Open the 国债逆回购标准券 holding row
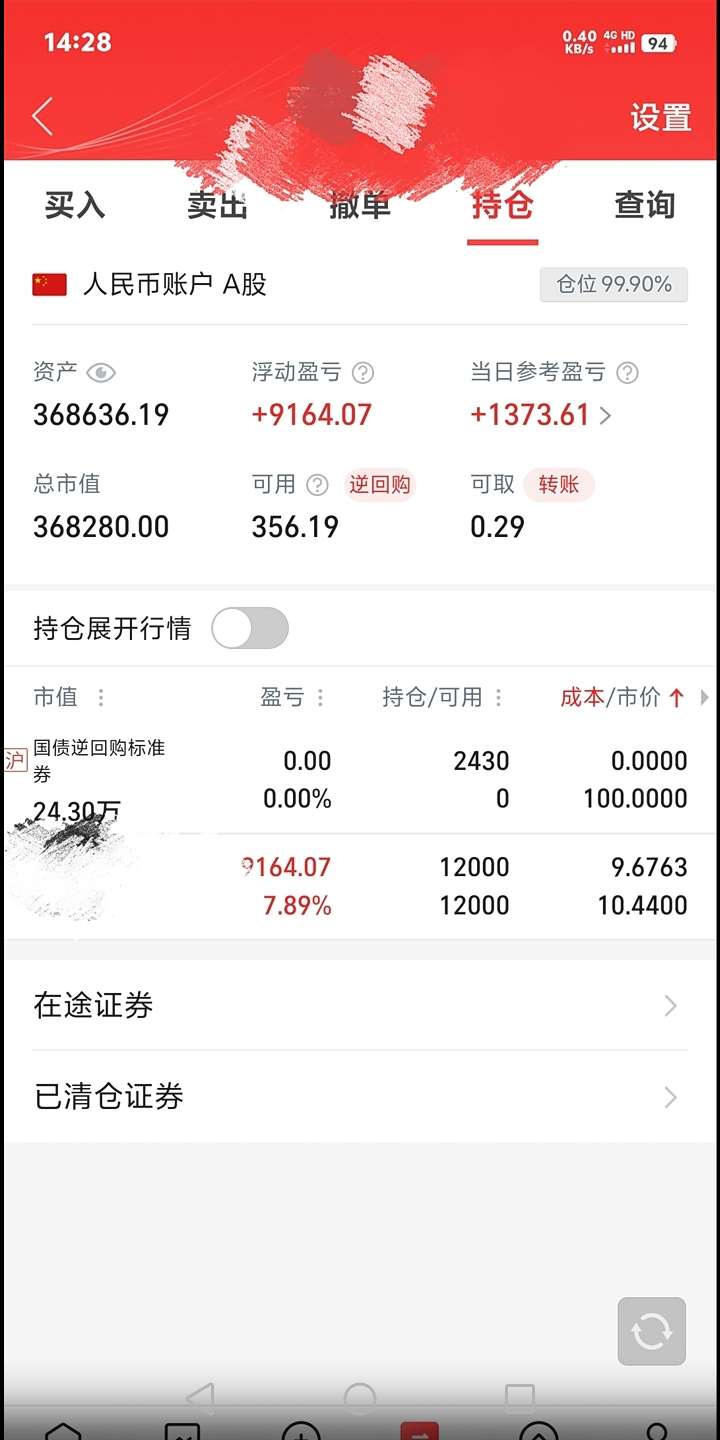 click(360, 780)
